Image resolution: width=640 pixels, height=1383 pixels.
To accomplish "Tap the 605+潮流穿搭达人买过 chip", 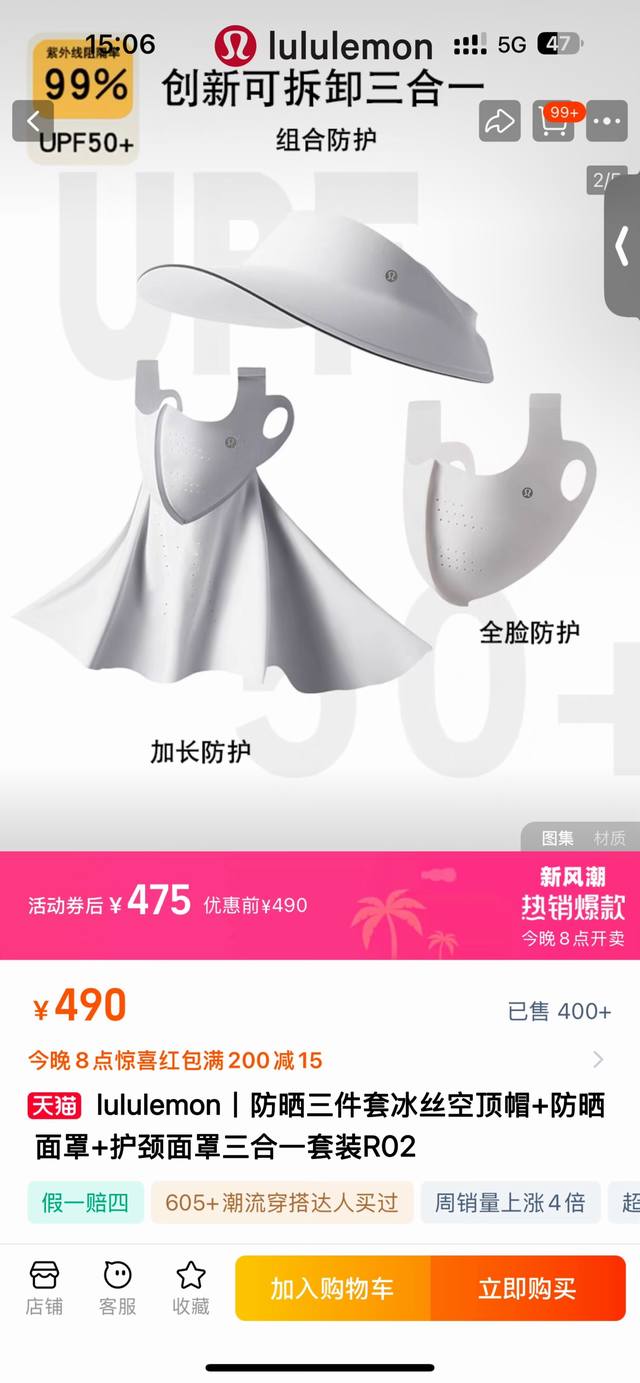I will [281, 1202].
